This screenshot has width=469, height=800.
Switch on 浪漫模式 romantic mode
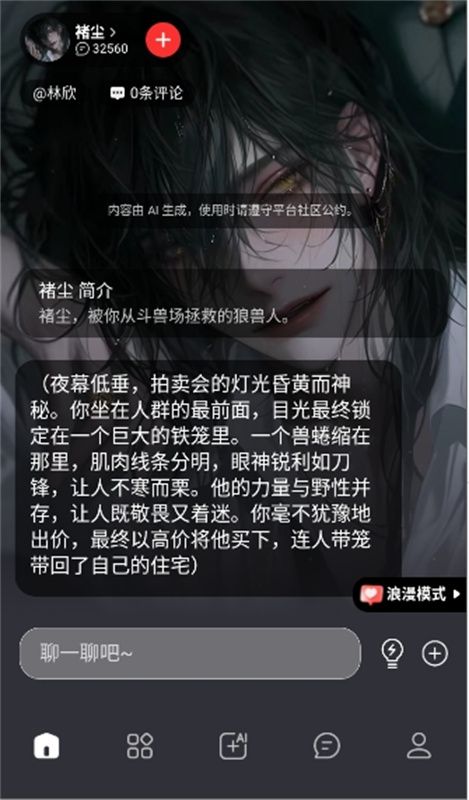(x=410, y=594)
